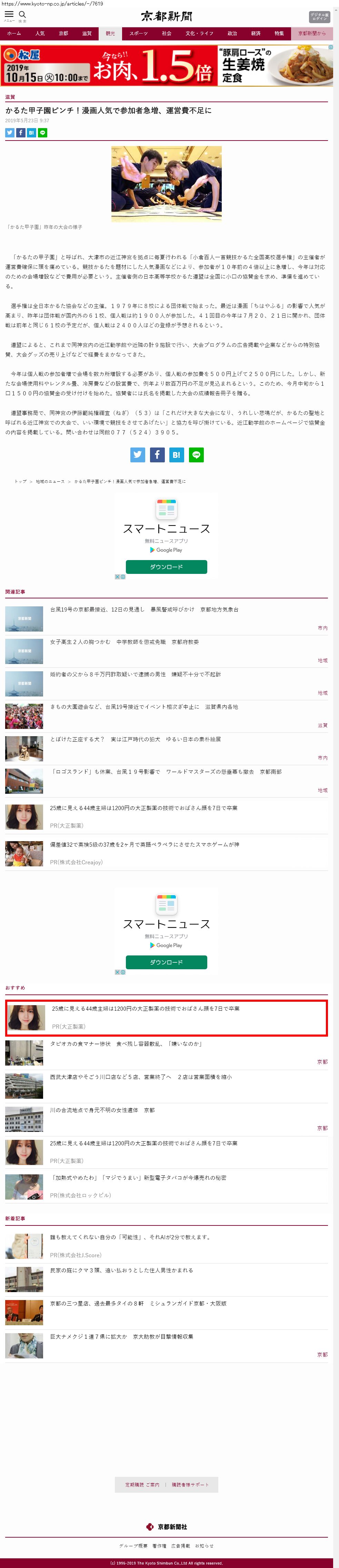The height and width of the screenshot is (1568, 339).
Task: Switch to the ホーム tab
Action: (13, 33)
